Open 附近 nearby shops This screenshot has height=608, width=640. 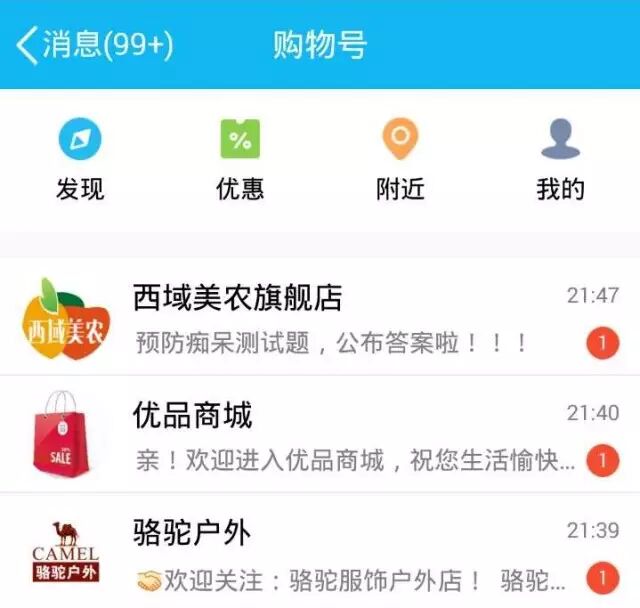tap(400, 160)
